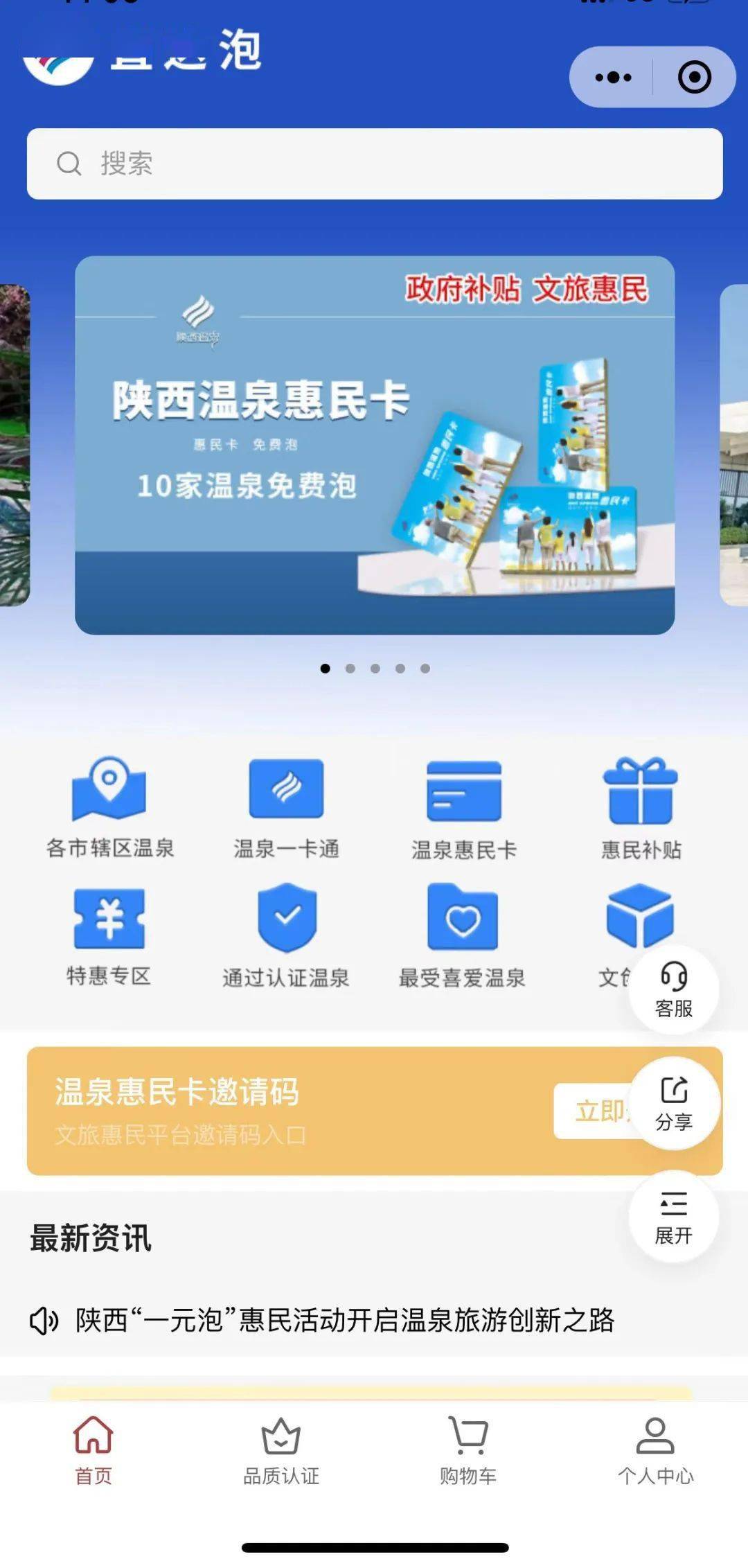Open the 陕西温泉惠民卡 banner
This screenshot has height=1568, width=748.
coord(374,445)
